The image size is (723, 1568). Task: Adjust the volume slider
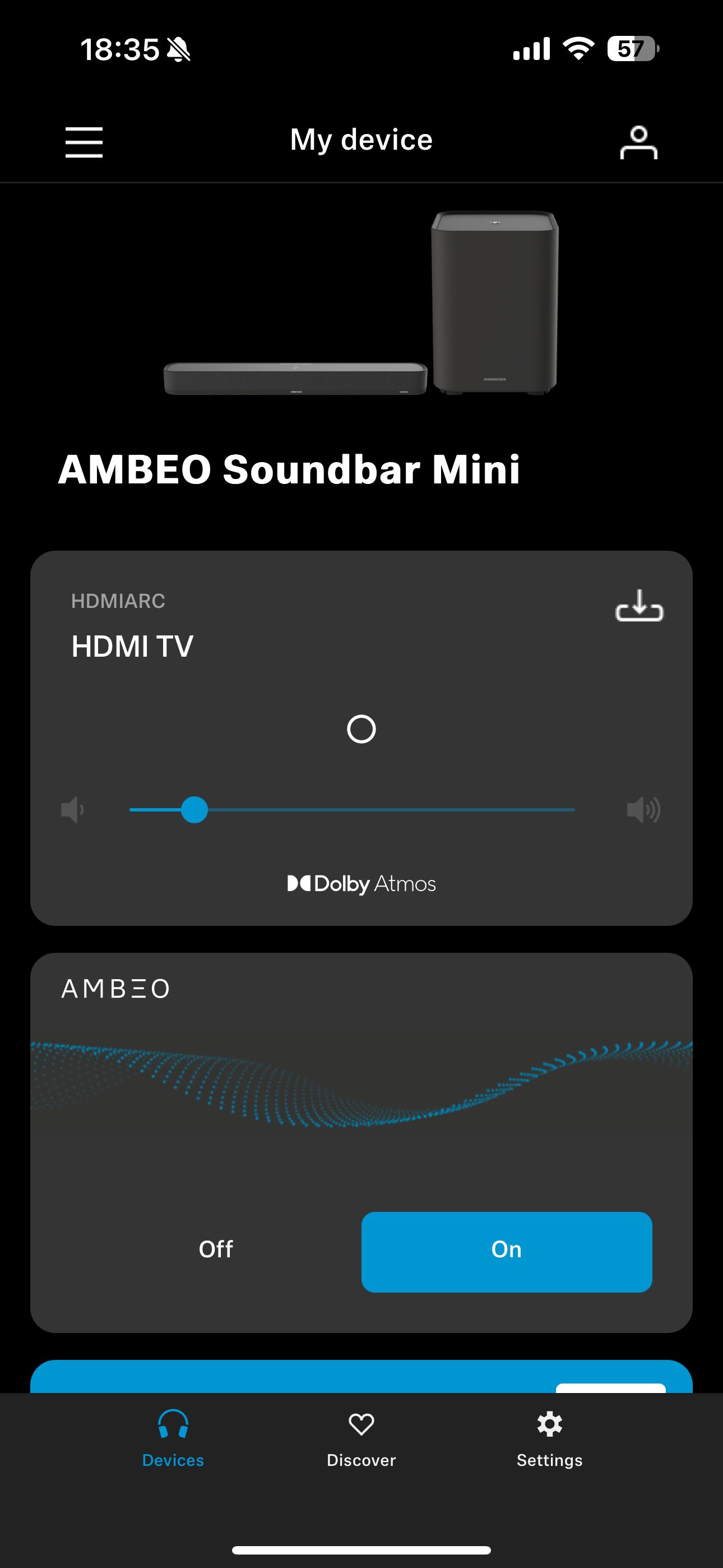(352, 810)
